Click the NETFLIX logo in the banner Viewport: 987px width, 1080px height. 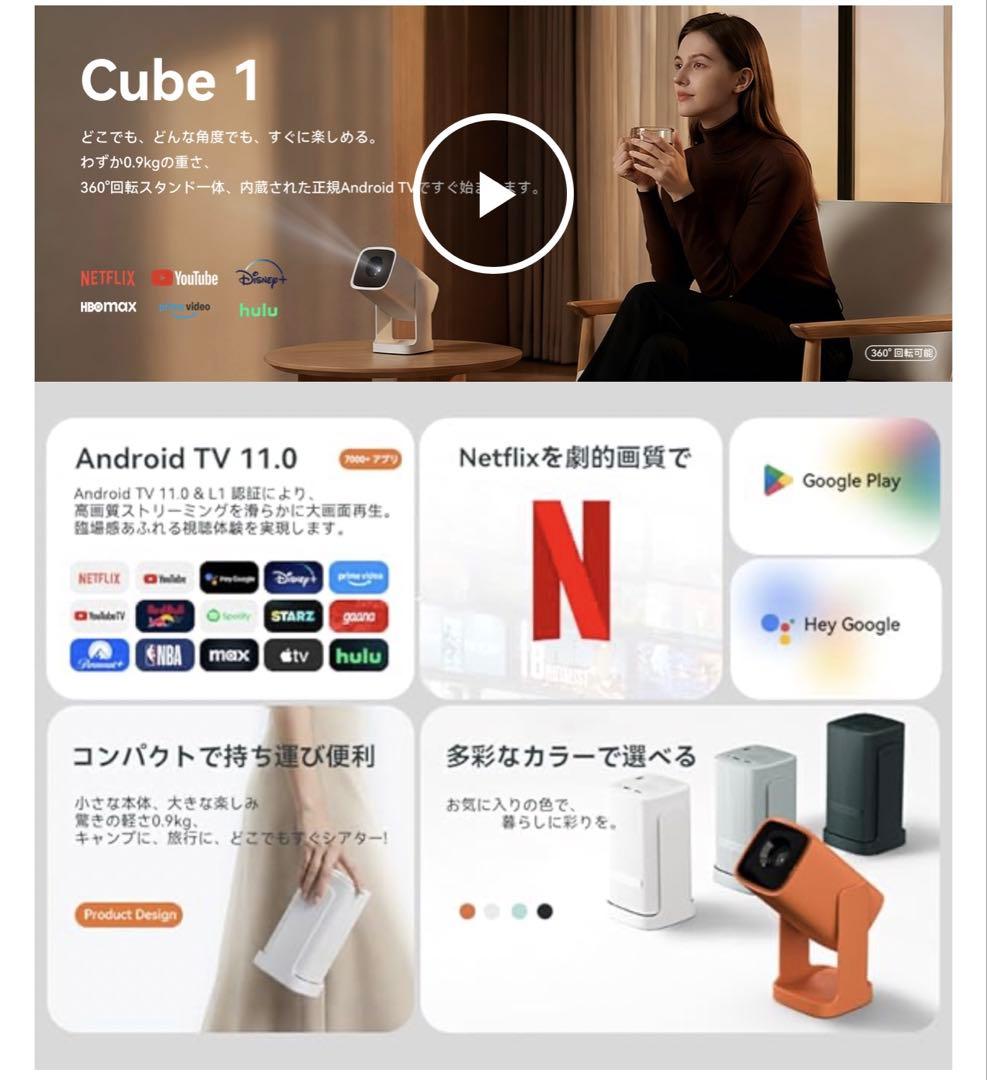coord(107,276)
